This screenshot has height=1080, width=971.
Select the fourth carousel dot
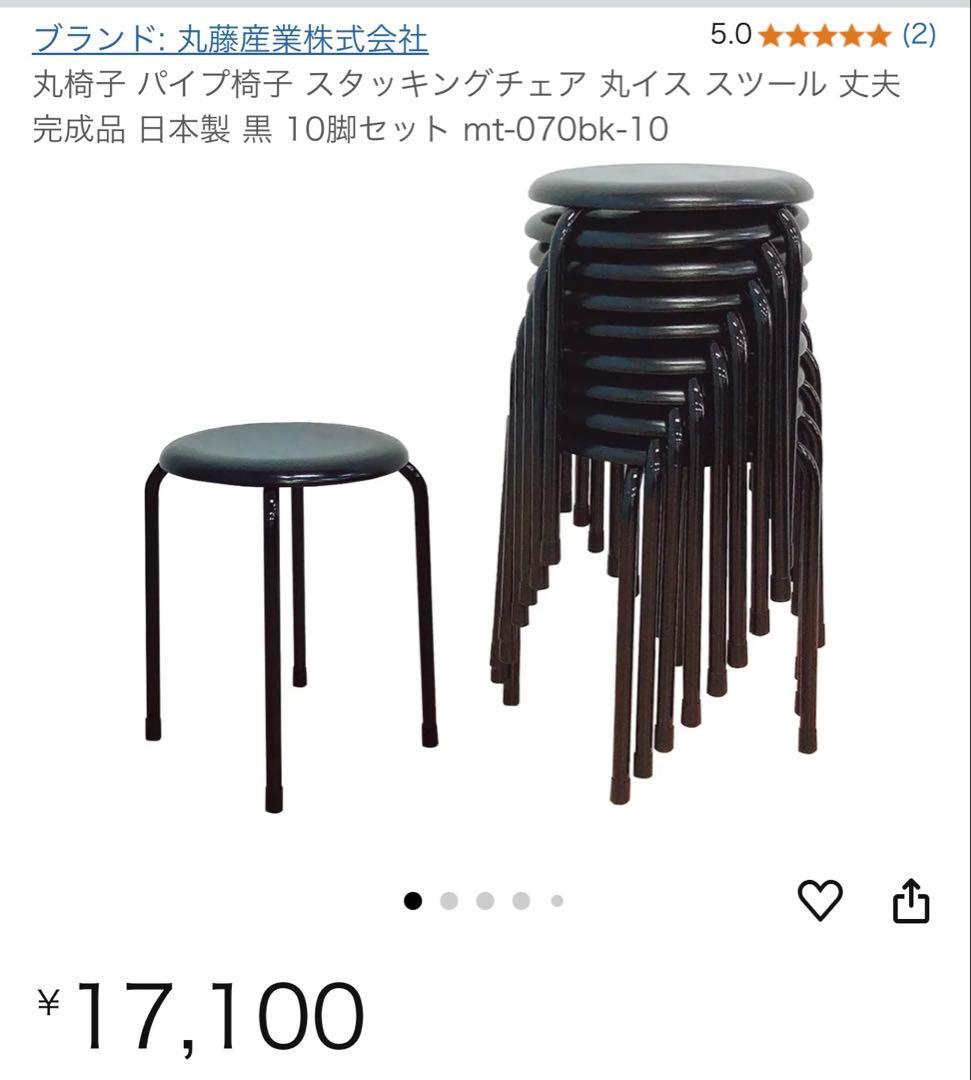coord(521,901)
